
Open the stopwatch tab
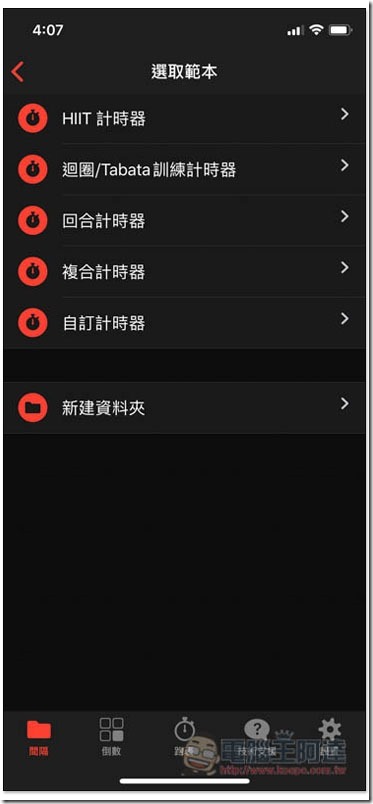tap(184, 739)
